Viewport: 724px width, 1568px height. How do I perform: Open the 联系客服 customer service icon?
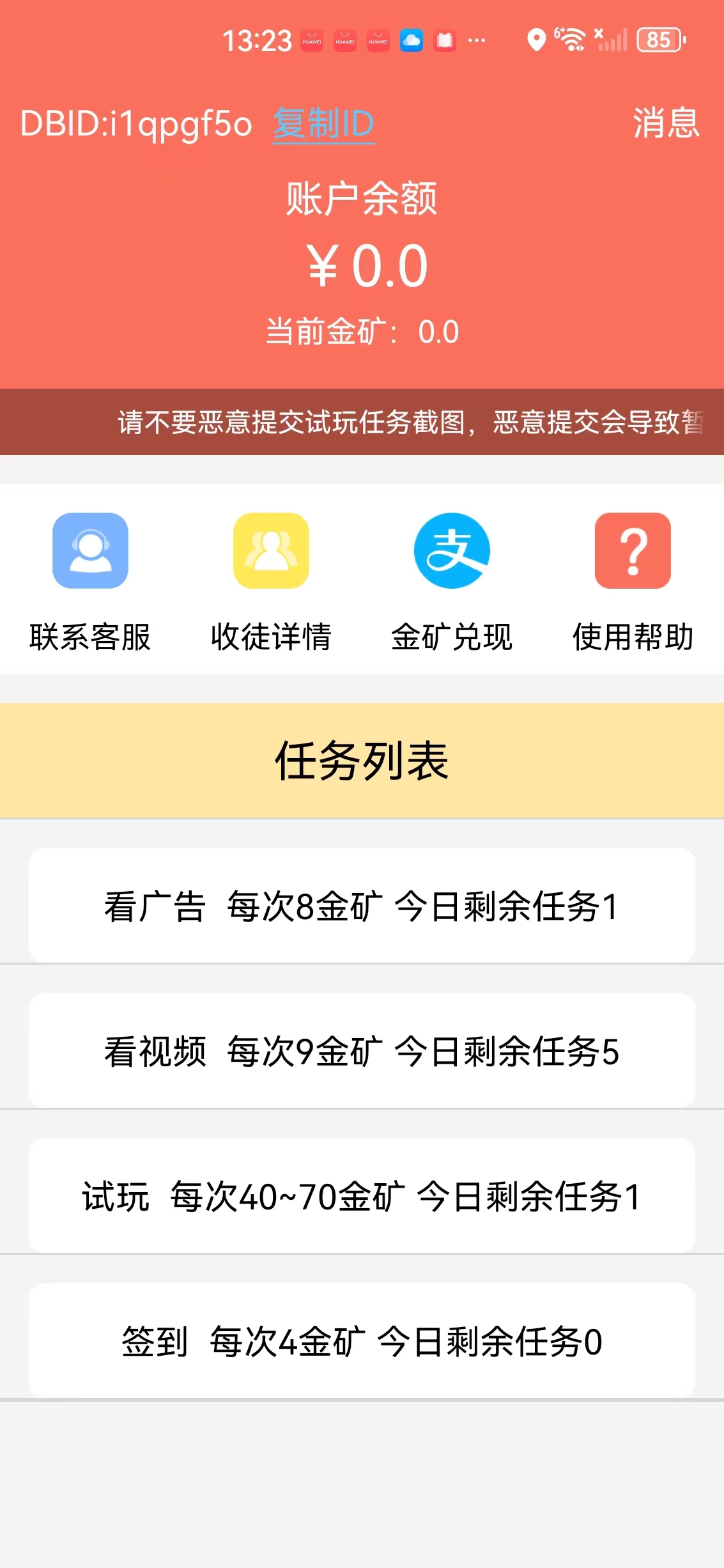(x=88, y=551)
